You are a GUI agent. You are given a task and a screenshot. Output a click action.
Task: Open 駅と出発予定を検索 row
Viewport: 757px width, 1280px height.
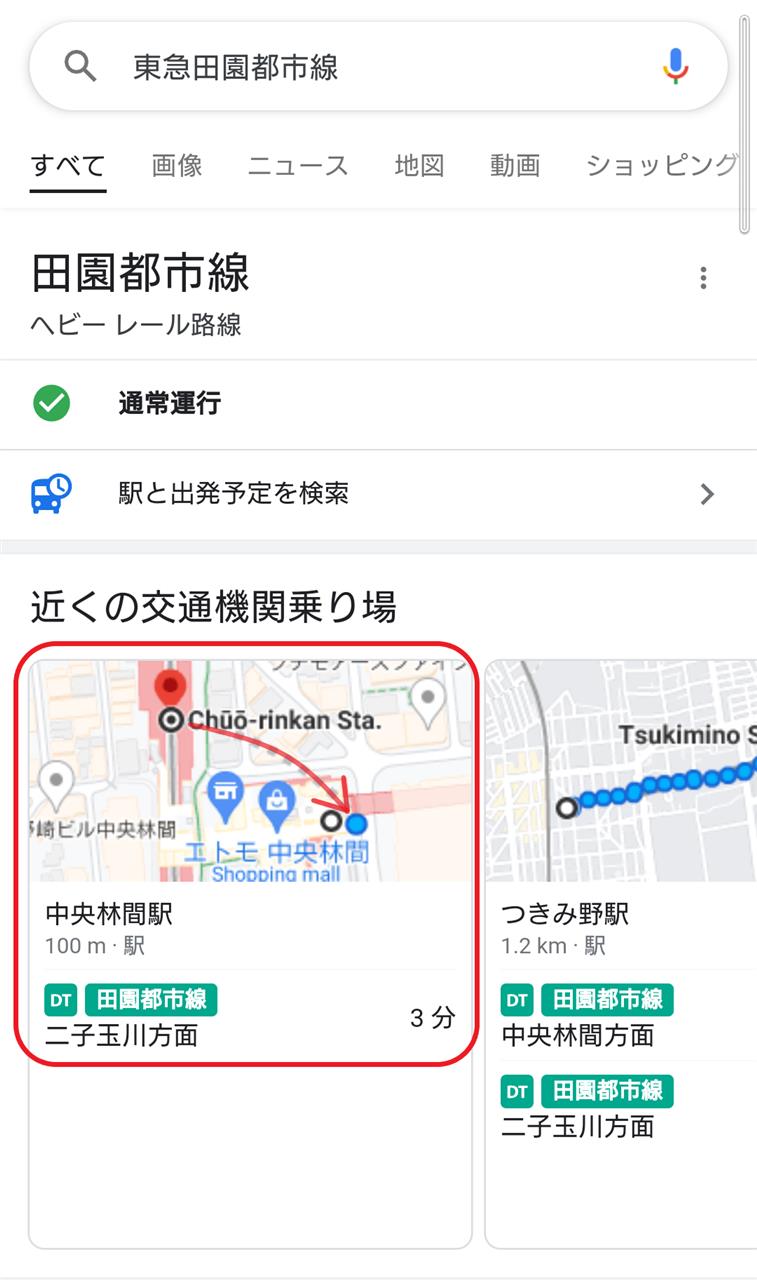[378, 494]
